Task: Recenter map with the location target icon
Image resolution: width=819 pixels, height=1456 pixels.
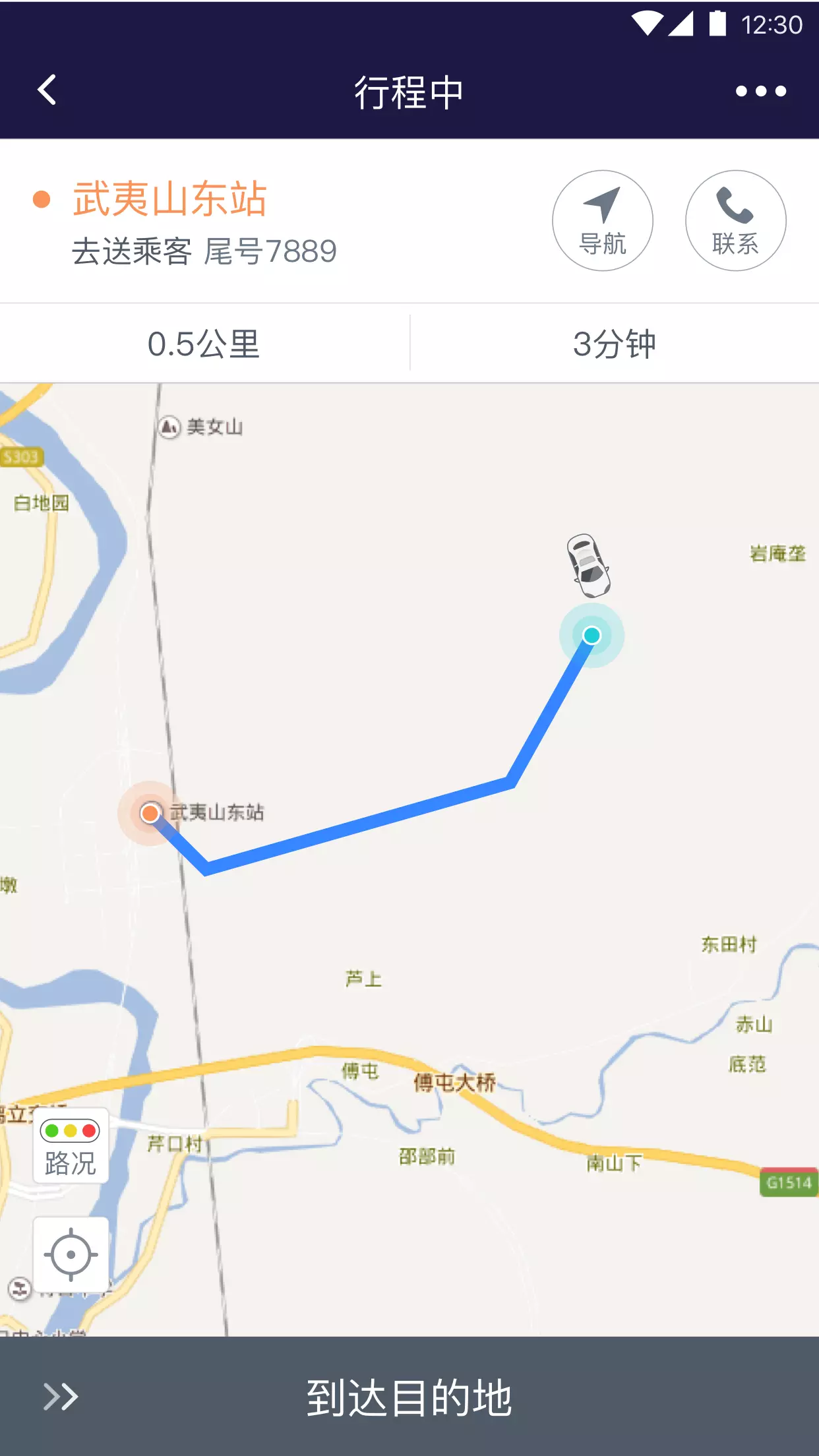Action: 71,1256
